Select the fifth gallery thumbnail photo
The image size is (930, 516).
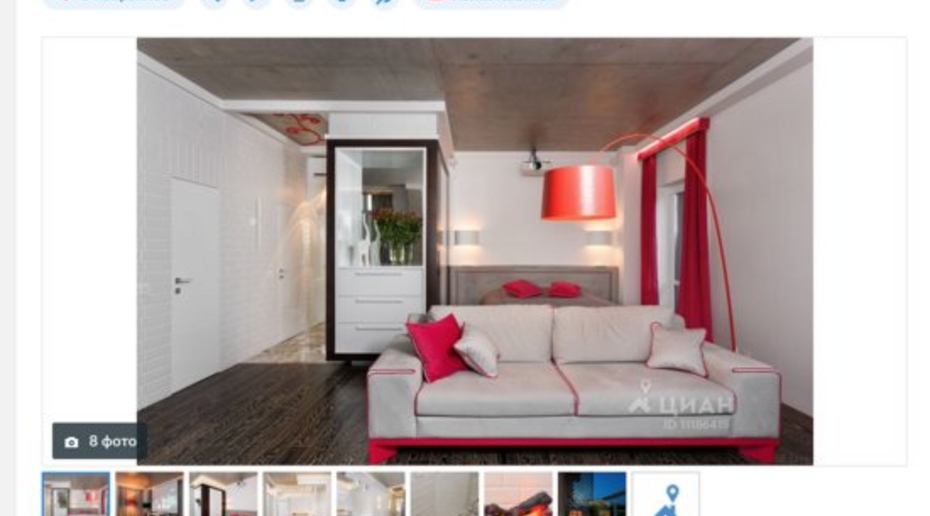370,494
